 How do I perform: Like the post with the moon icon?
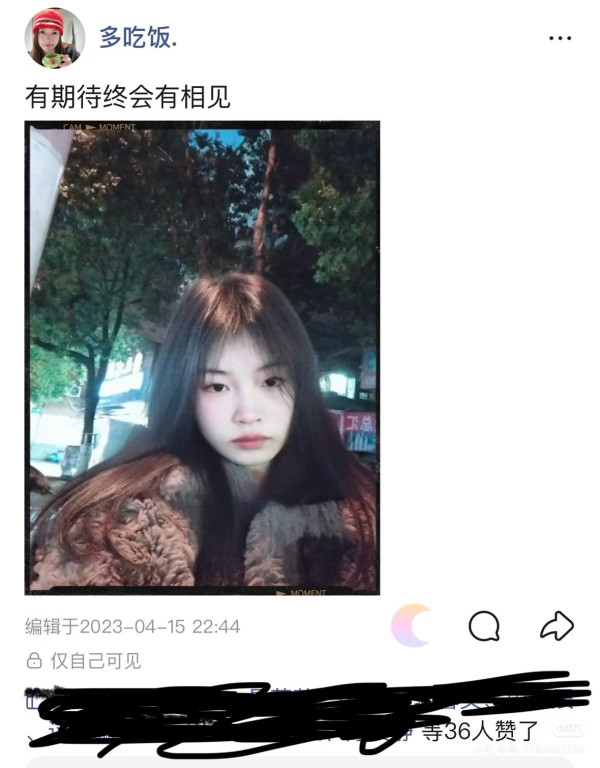pyautogui.click(x=411, y=626)
